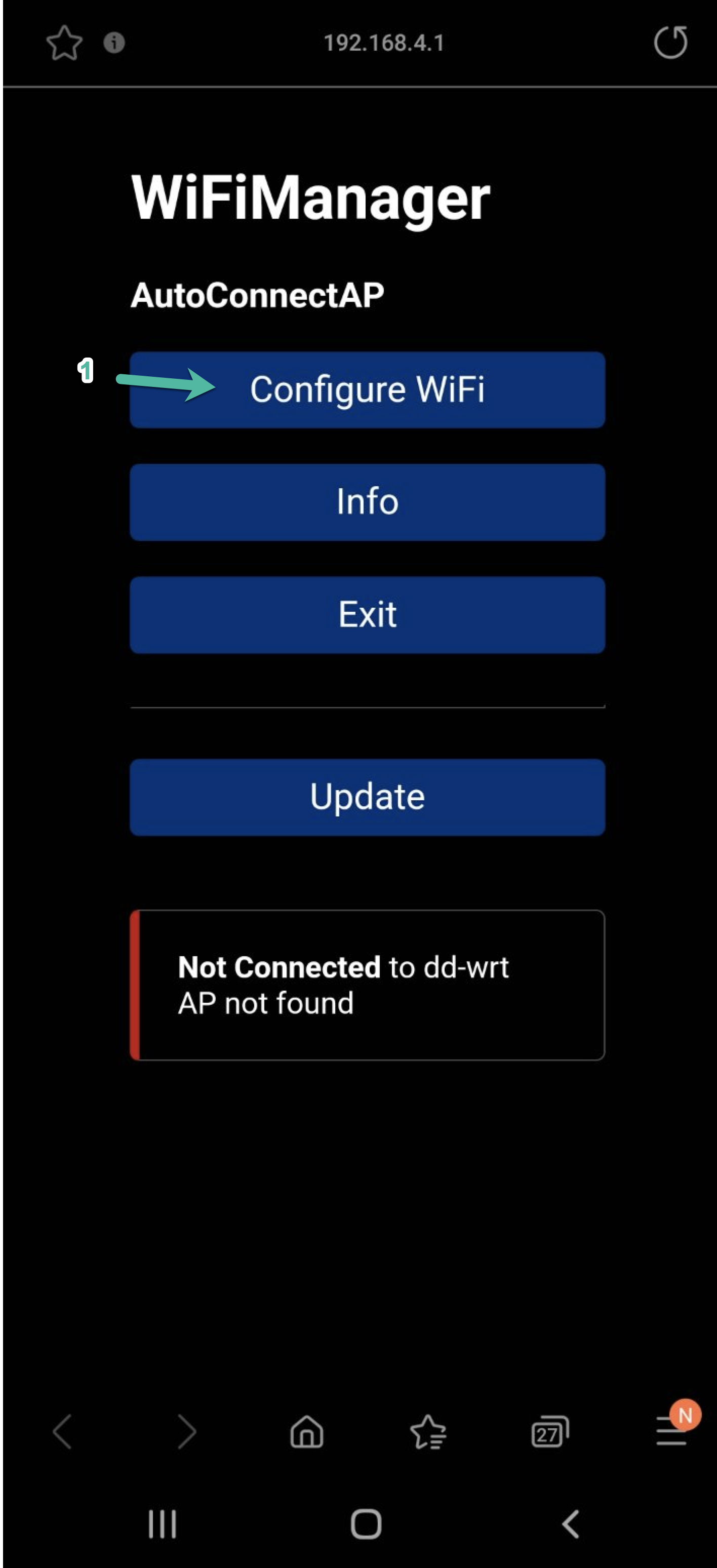Screen dimensions: 717x1568
Task: Reload the page
Action: [x=670, y=43]
